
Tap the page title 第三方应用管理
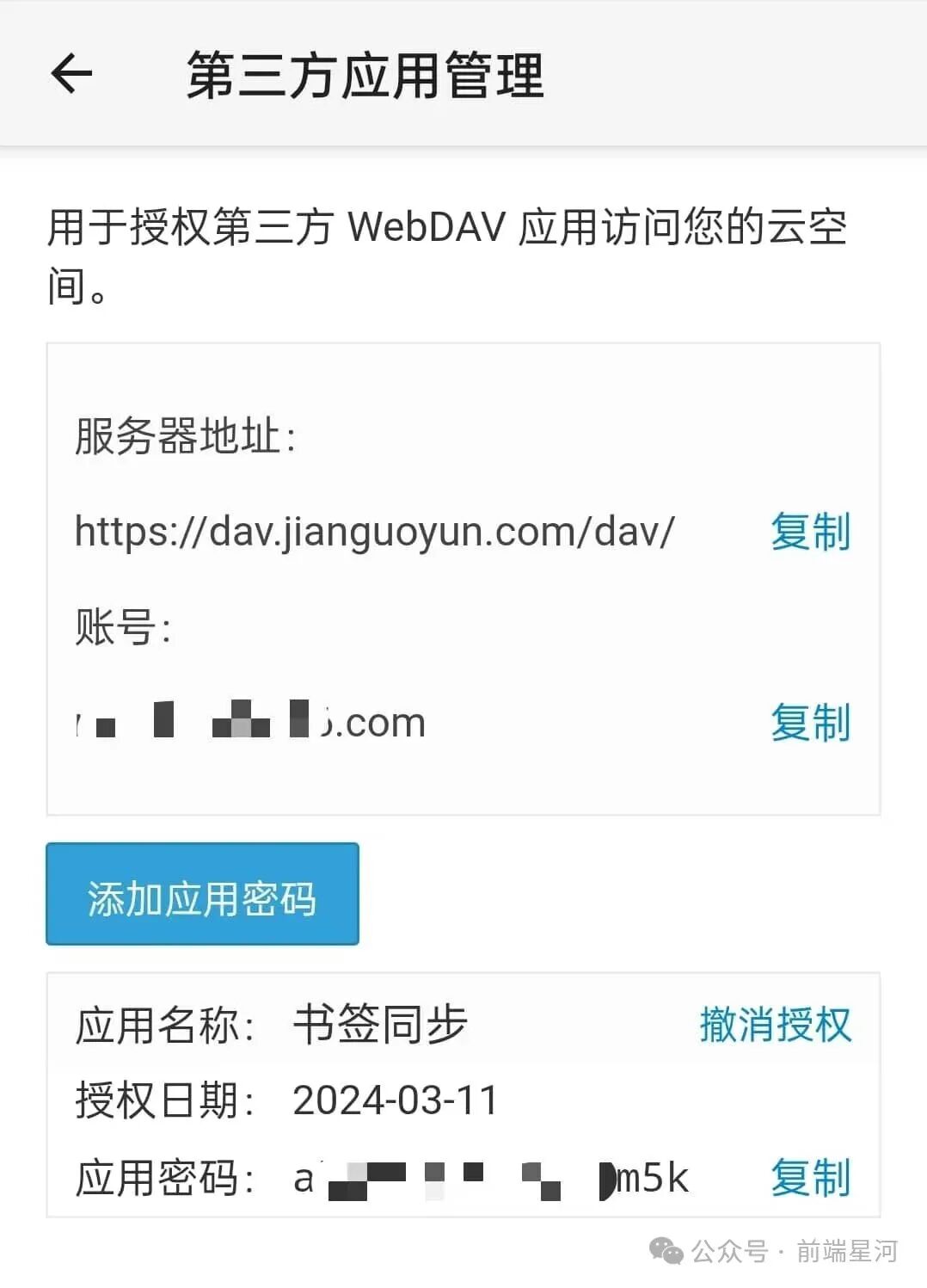[365, 75]
